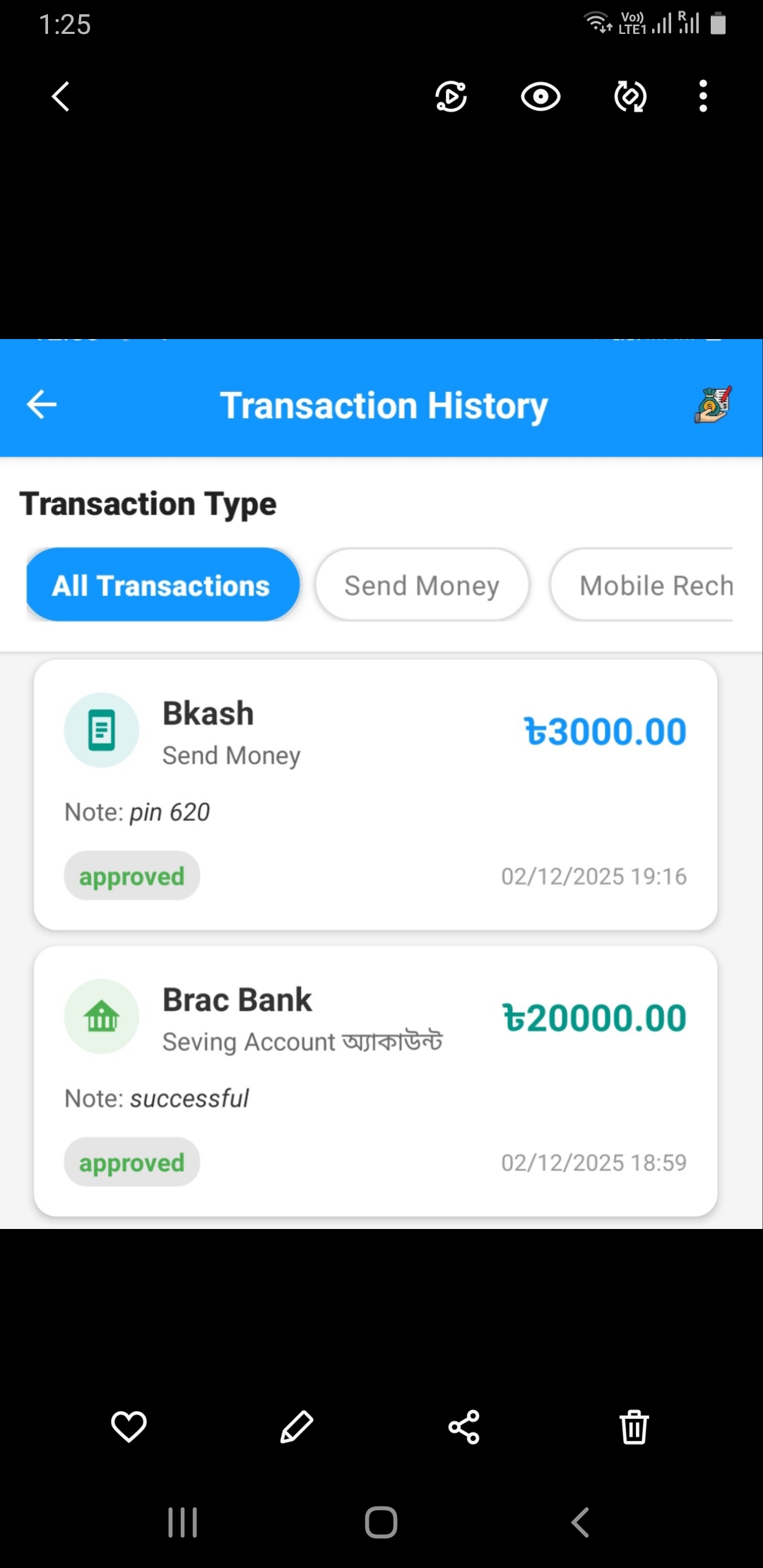This screenshot has width=763, height=1568.
Task: Go to the home screen
Action: [x=381, y=1522]
